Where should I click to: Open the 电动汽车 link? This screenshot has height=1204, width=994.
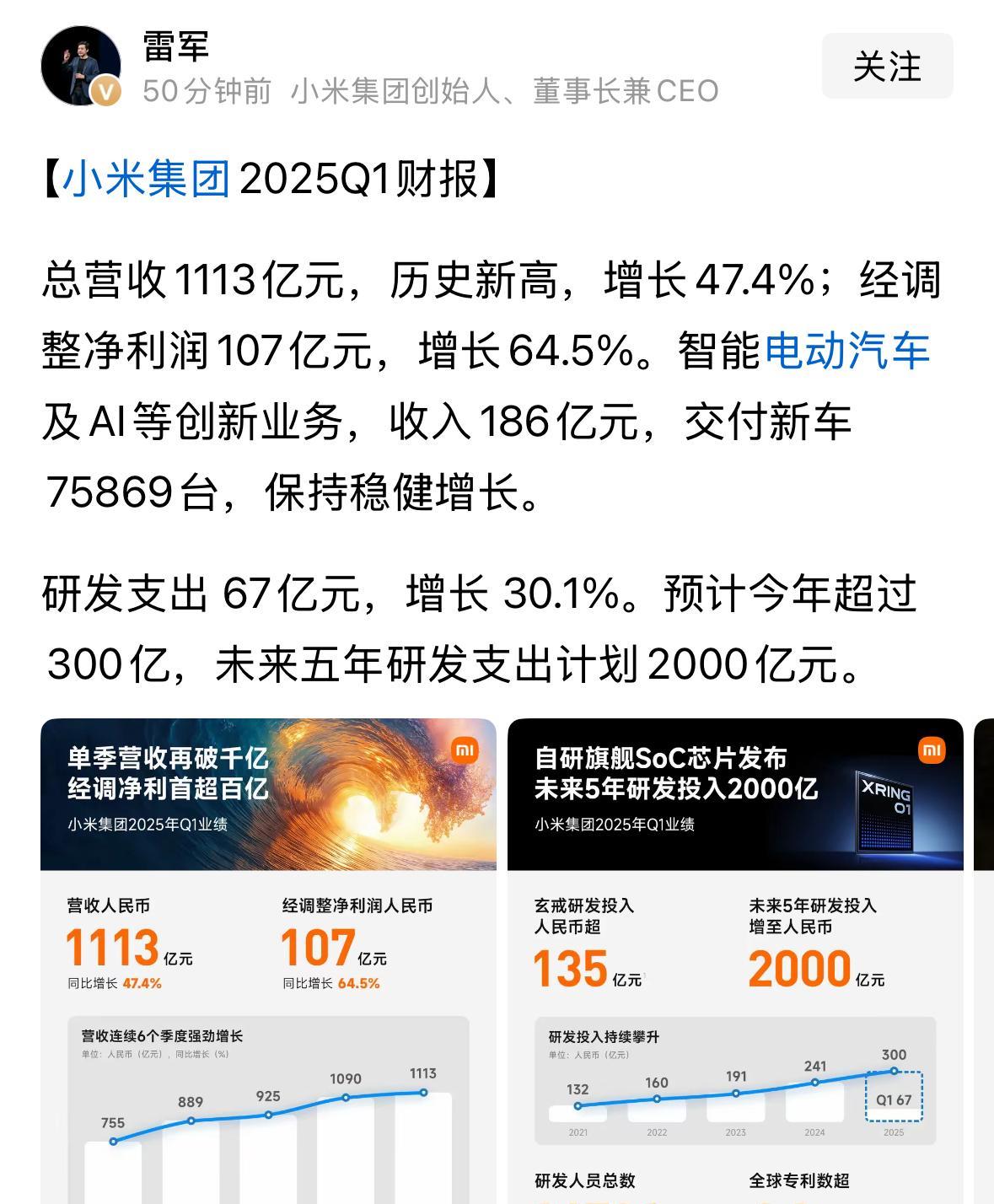(x=847, y=351)
